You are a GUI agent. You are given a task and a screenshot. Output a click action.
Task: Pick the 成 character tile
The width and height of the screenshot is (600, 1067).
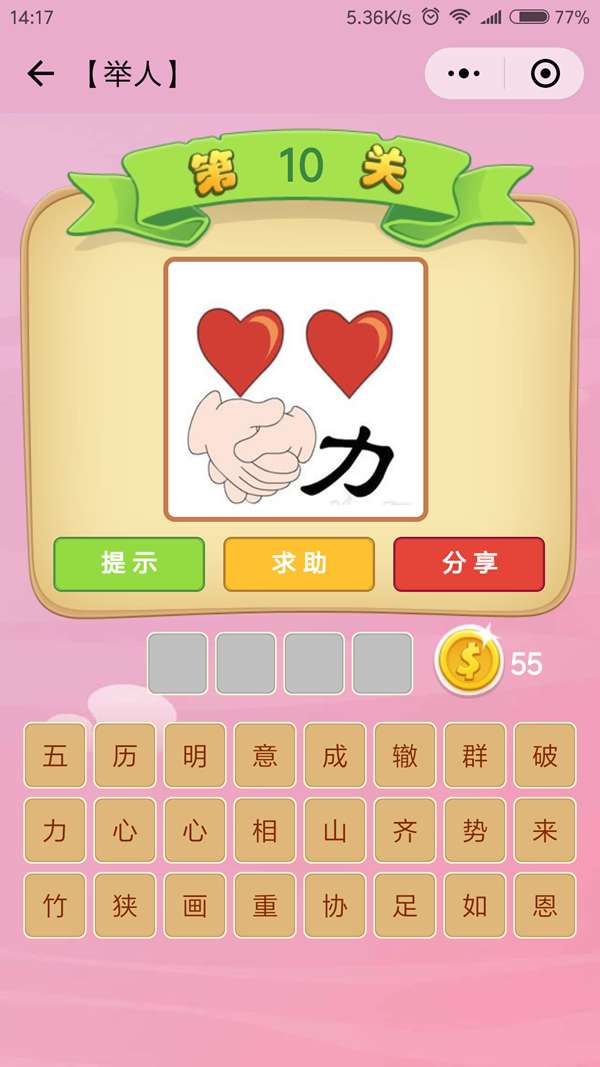(x=335, y=756)
